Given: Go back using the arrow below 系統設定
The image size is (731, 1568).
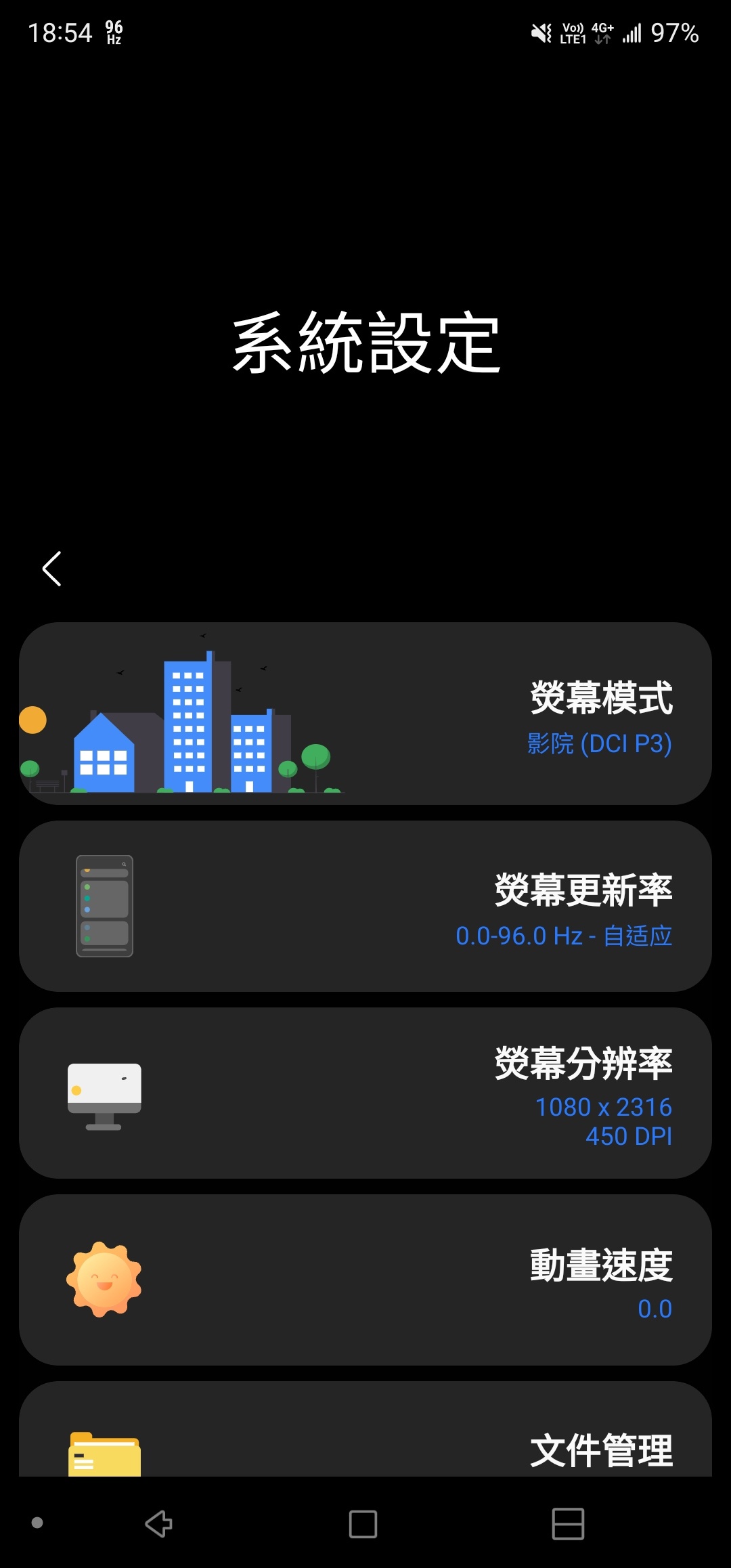Looking at the screenshot, I should click(x=52, y=569).
